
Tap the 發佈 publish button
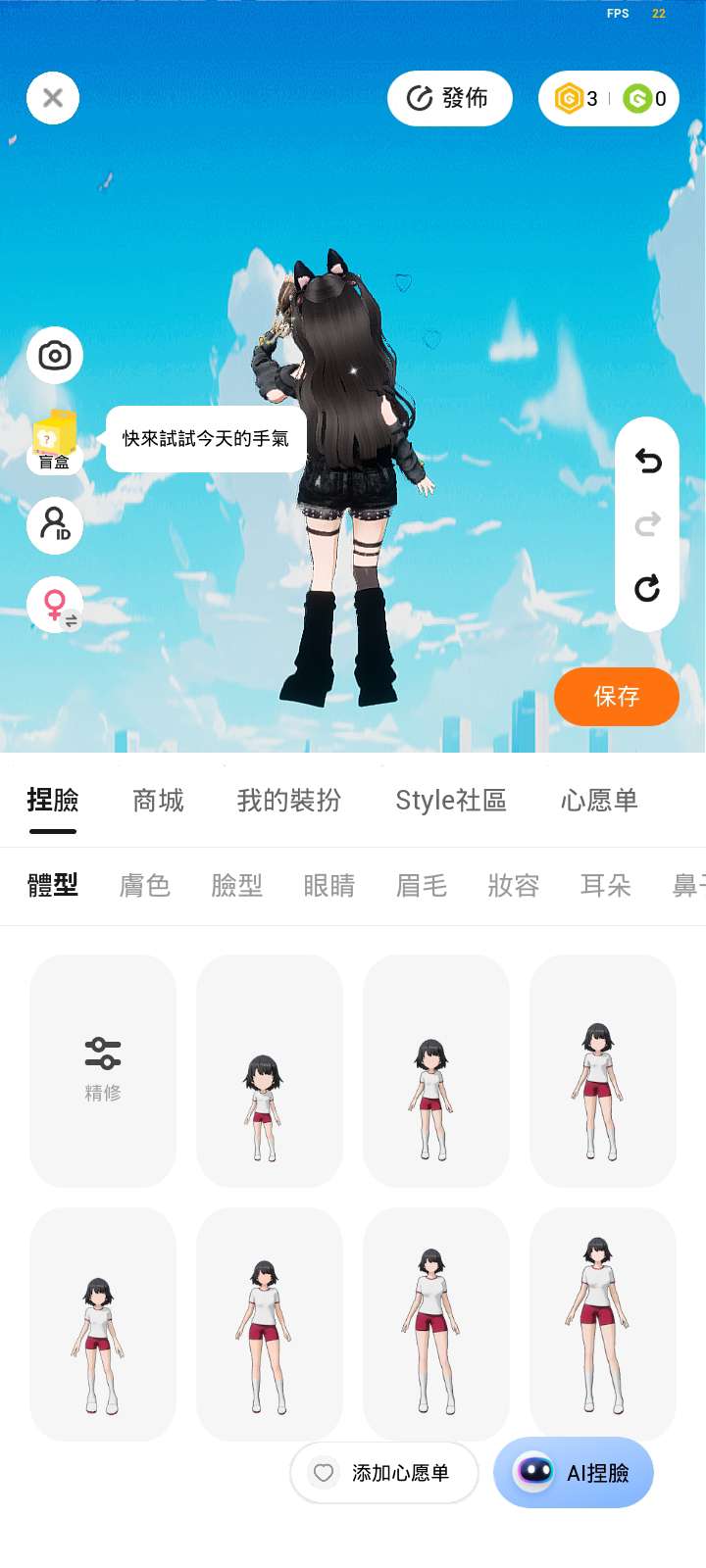point(449,98)
